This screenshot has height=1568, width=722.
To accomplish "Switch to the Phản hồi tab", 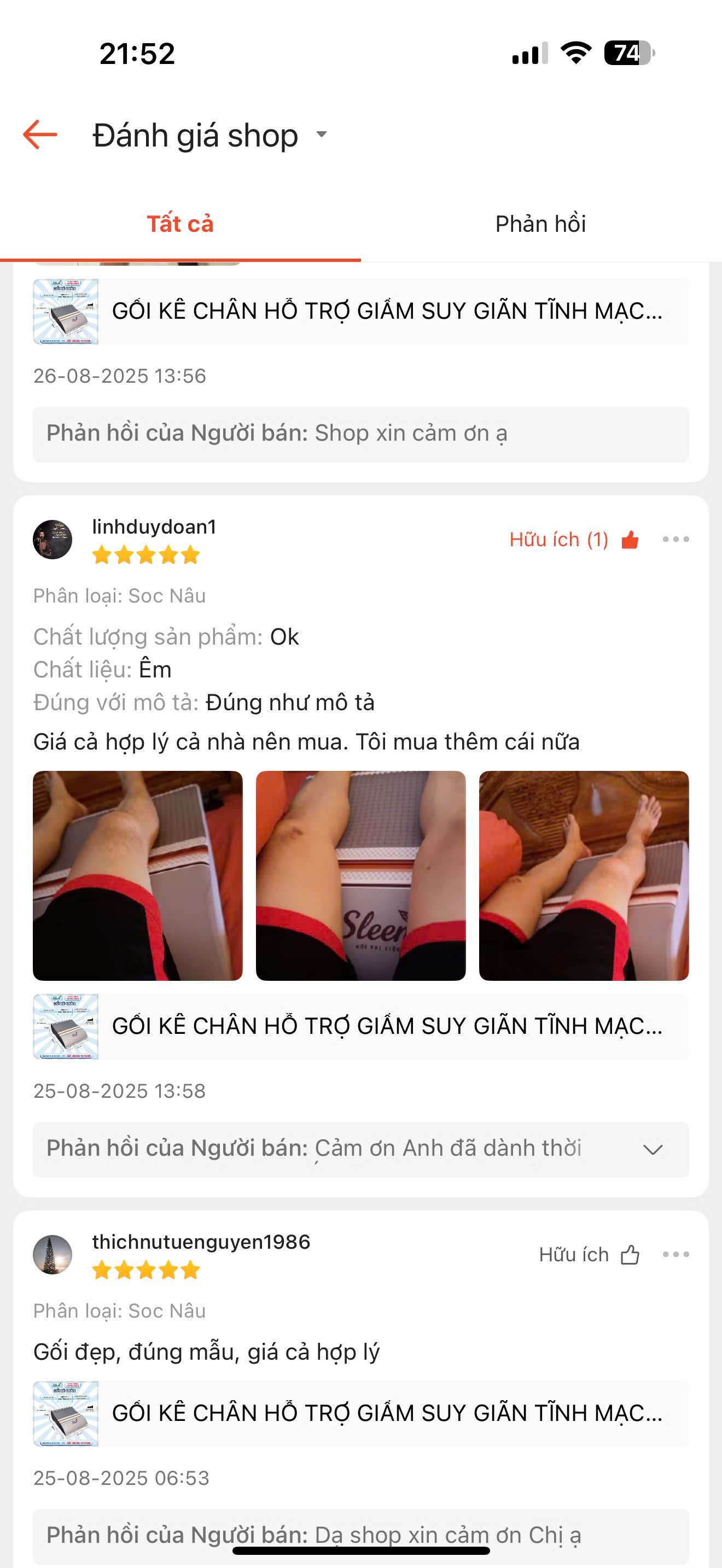I will click(540, 224).
